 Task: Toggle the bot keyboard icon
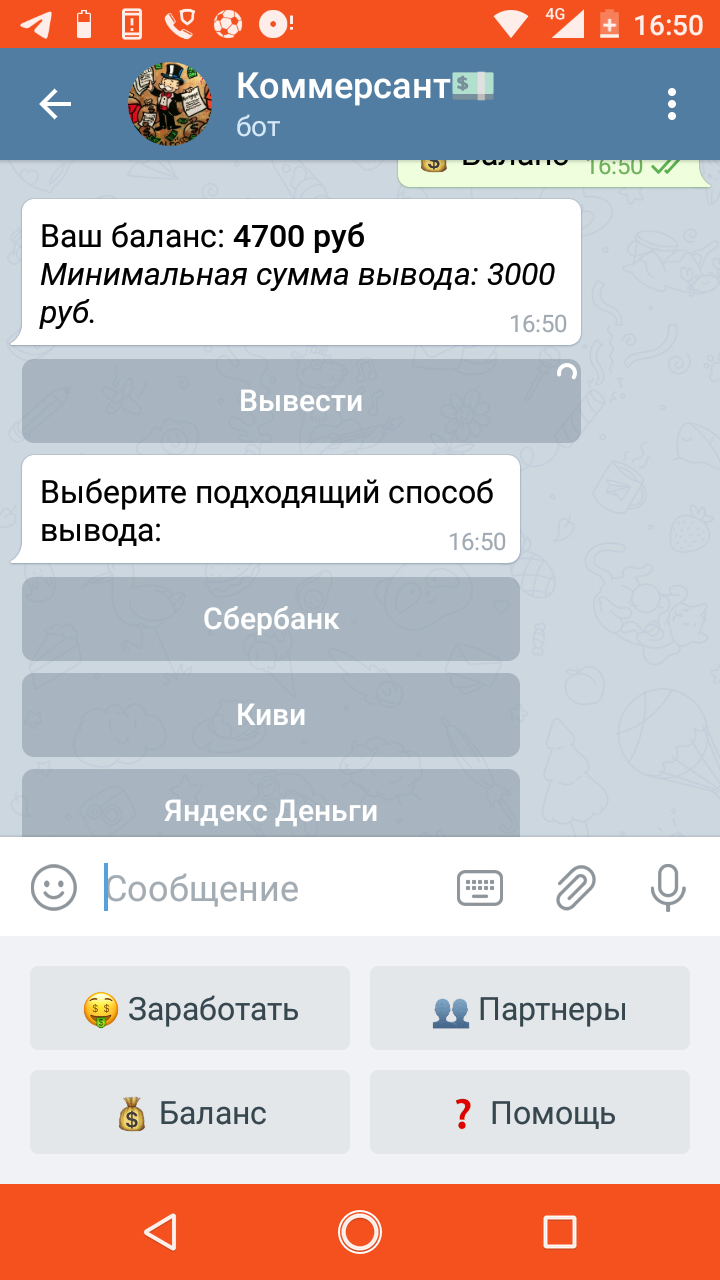click(x=480, y=888)
